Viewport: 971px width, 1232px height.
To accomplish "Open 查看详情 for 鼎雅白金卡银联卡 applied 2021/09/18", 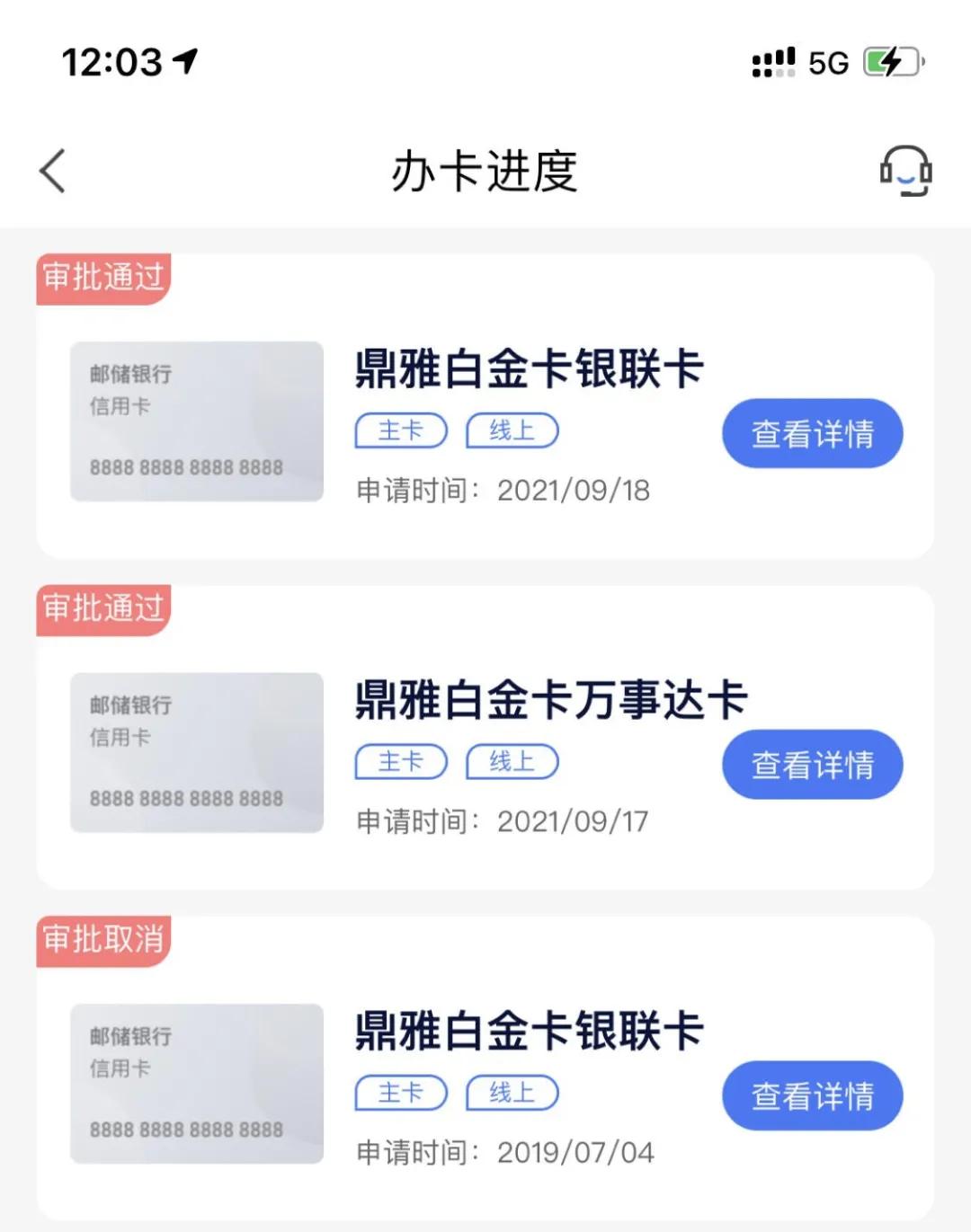I will [812, 433].
